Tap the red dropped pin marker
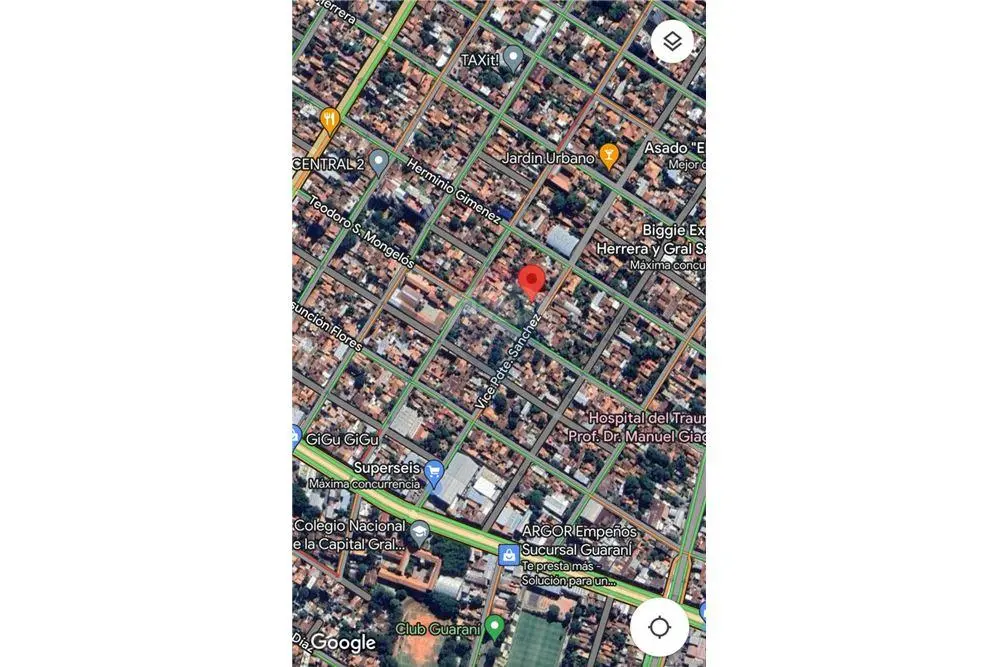The height and width of the screenshot is (667, 1000). point(532,281)
